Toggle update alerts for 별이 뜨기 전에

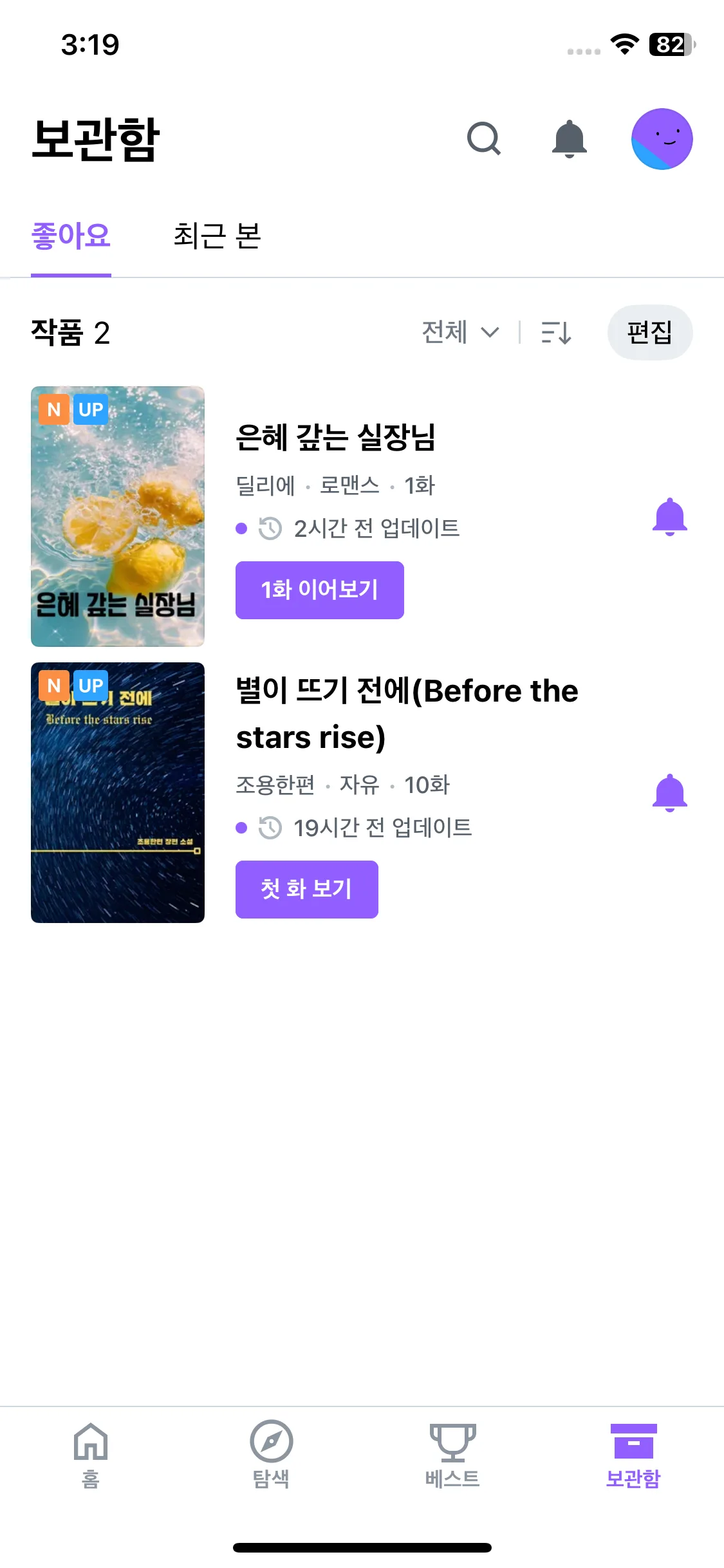click(x=669, y=792)
